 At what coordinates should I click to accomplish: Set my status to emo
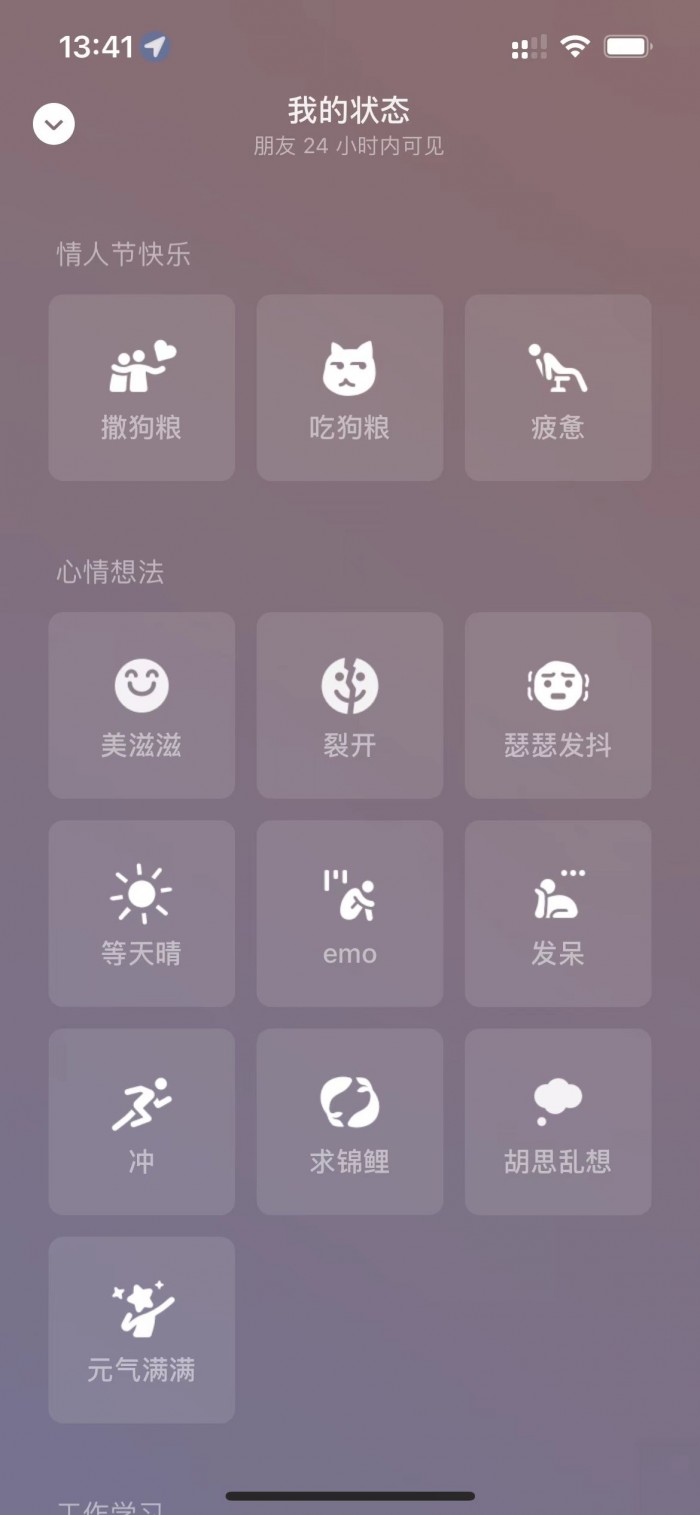click(350, 913)
